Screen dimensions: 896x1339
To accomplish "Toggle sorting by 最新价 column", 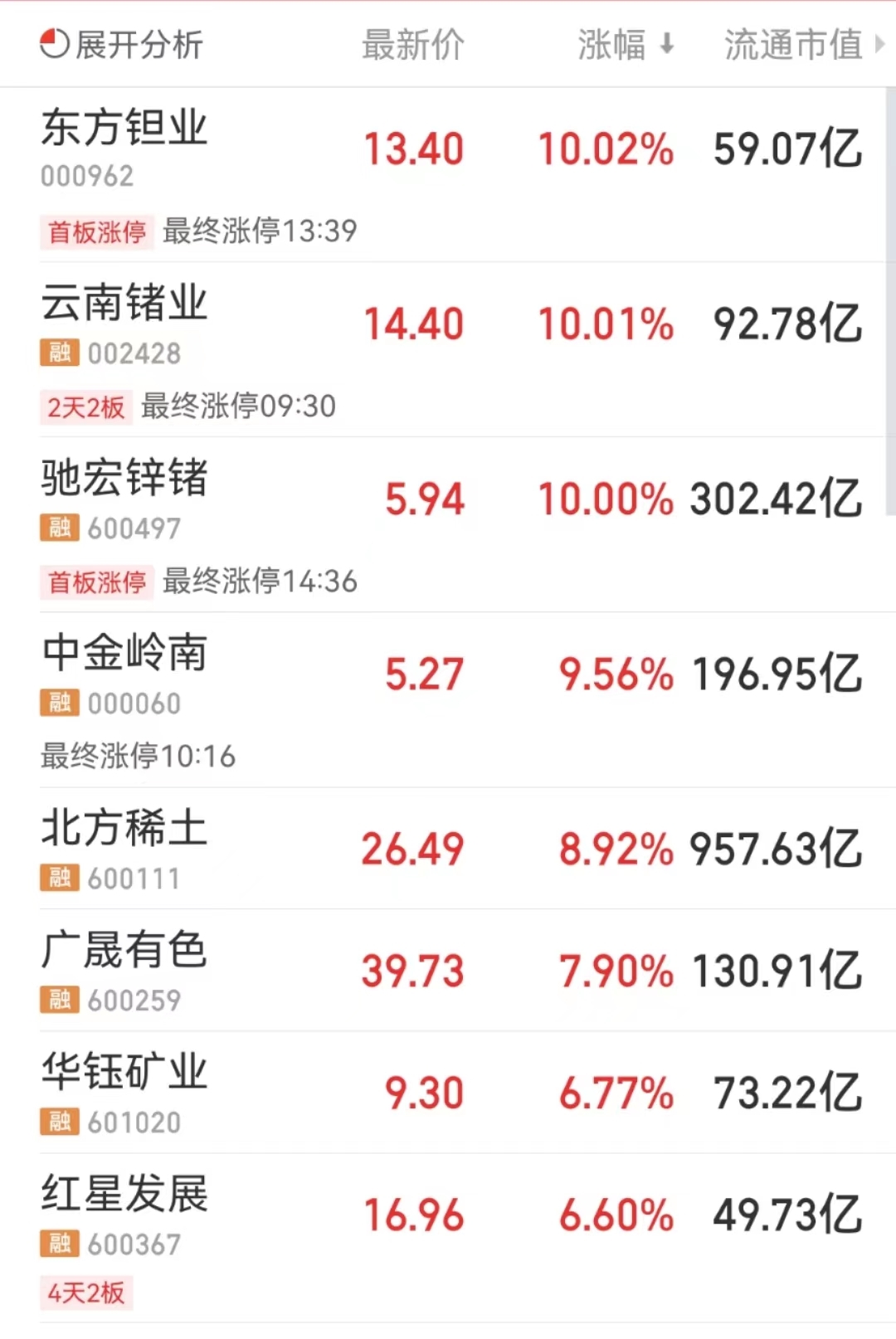I will point(412,43).
